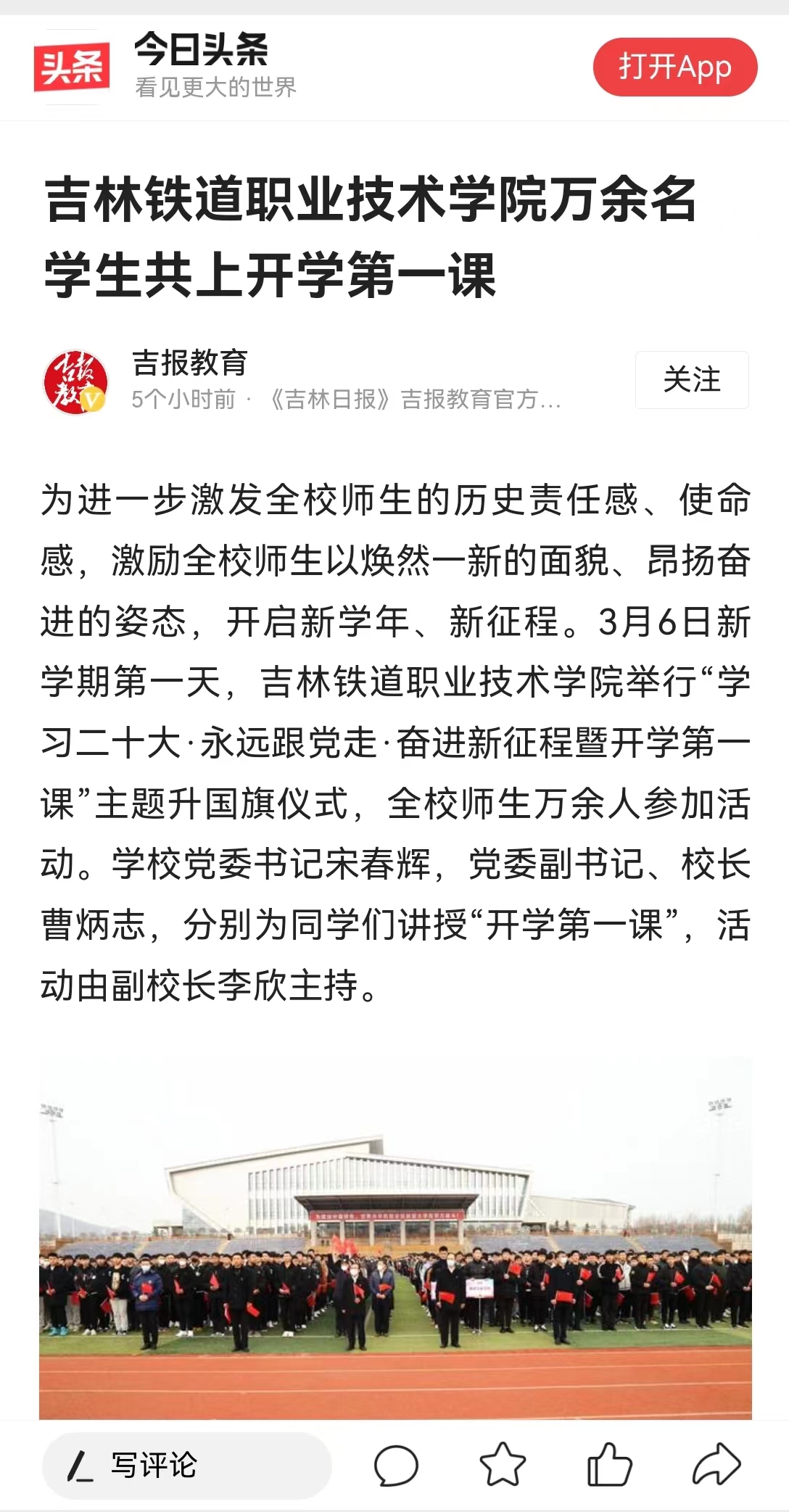Open the comments bubble icon
Screen dimensions: 789x1512
tap(396, 1465)
